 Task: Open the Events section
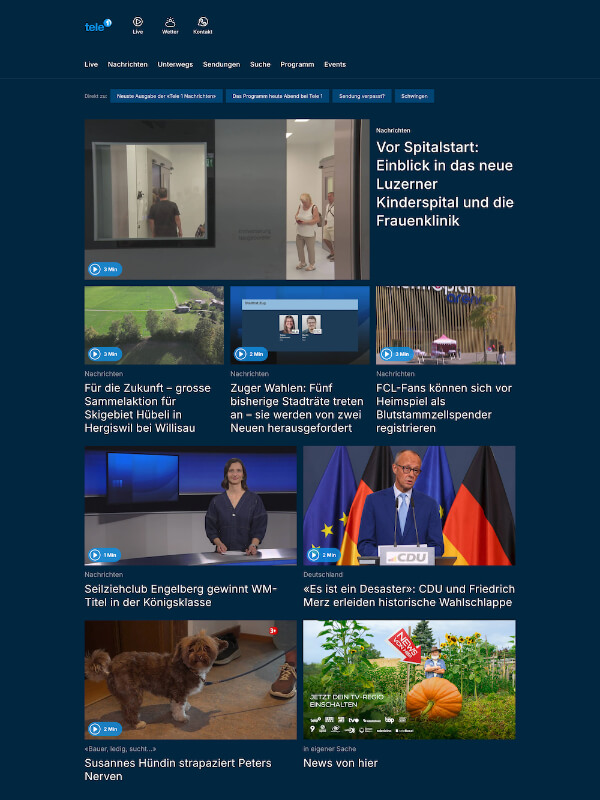click(x=335, y=64)
